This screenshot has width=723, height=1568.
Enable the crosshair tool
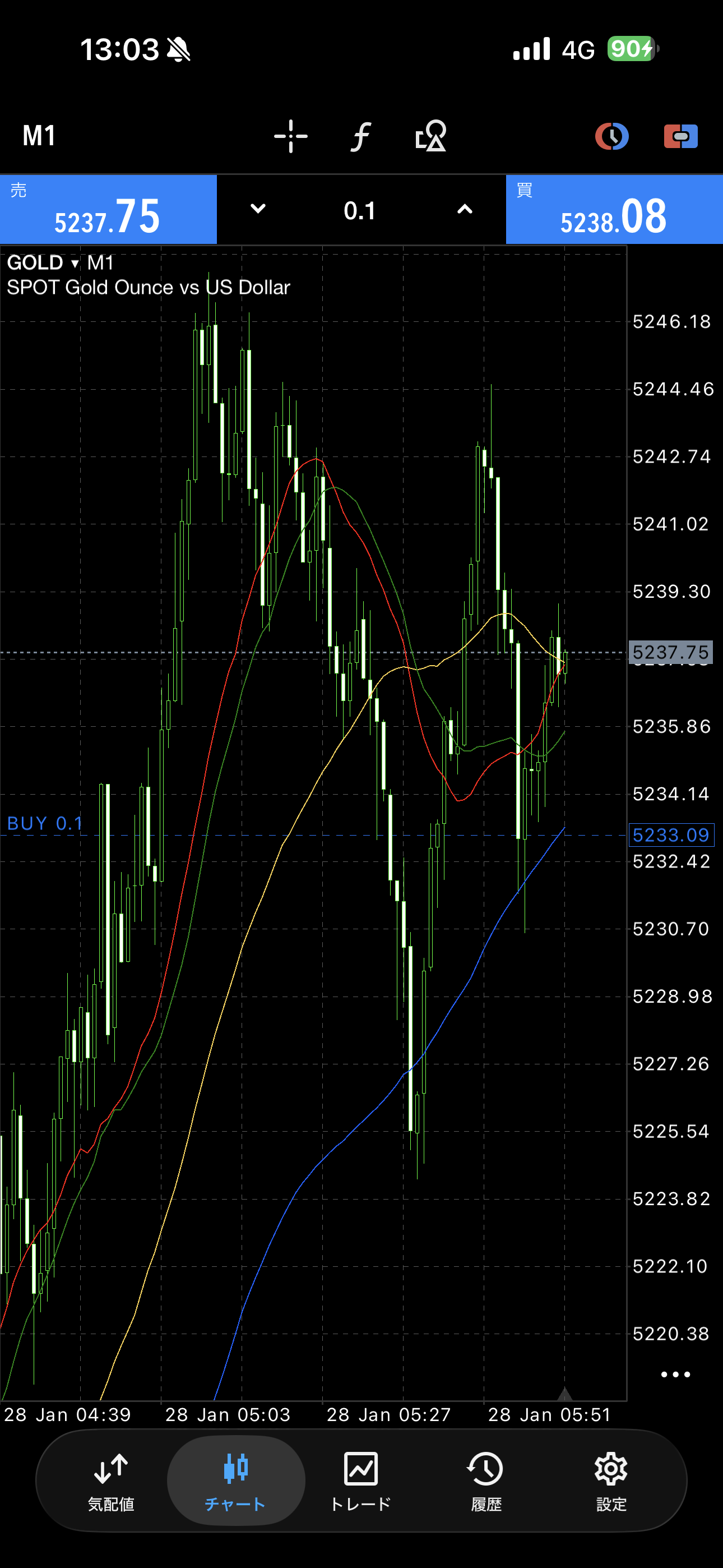(x=291, y=136)
